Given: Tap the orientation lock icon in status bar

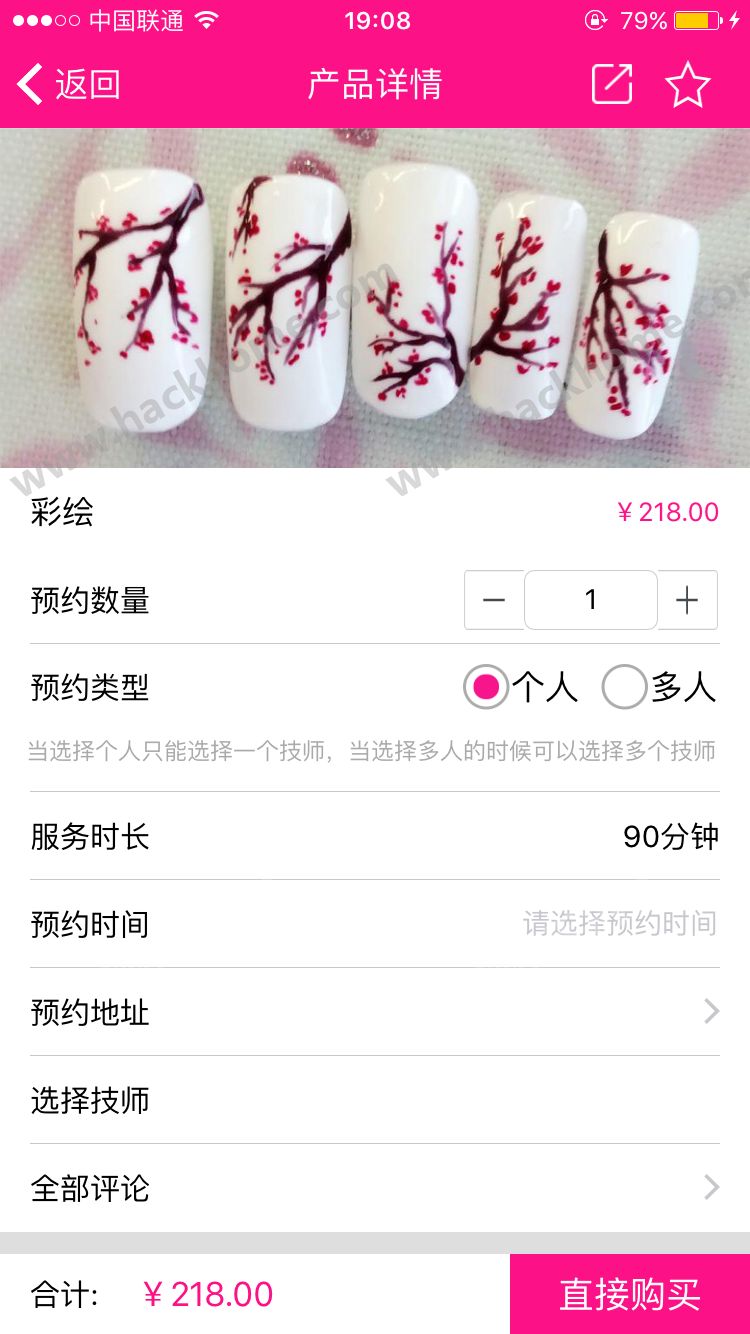Looking at the screenshot, I should coord(594,19).
